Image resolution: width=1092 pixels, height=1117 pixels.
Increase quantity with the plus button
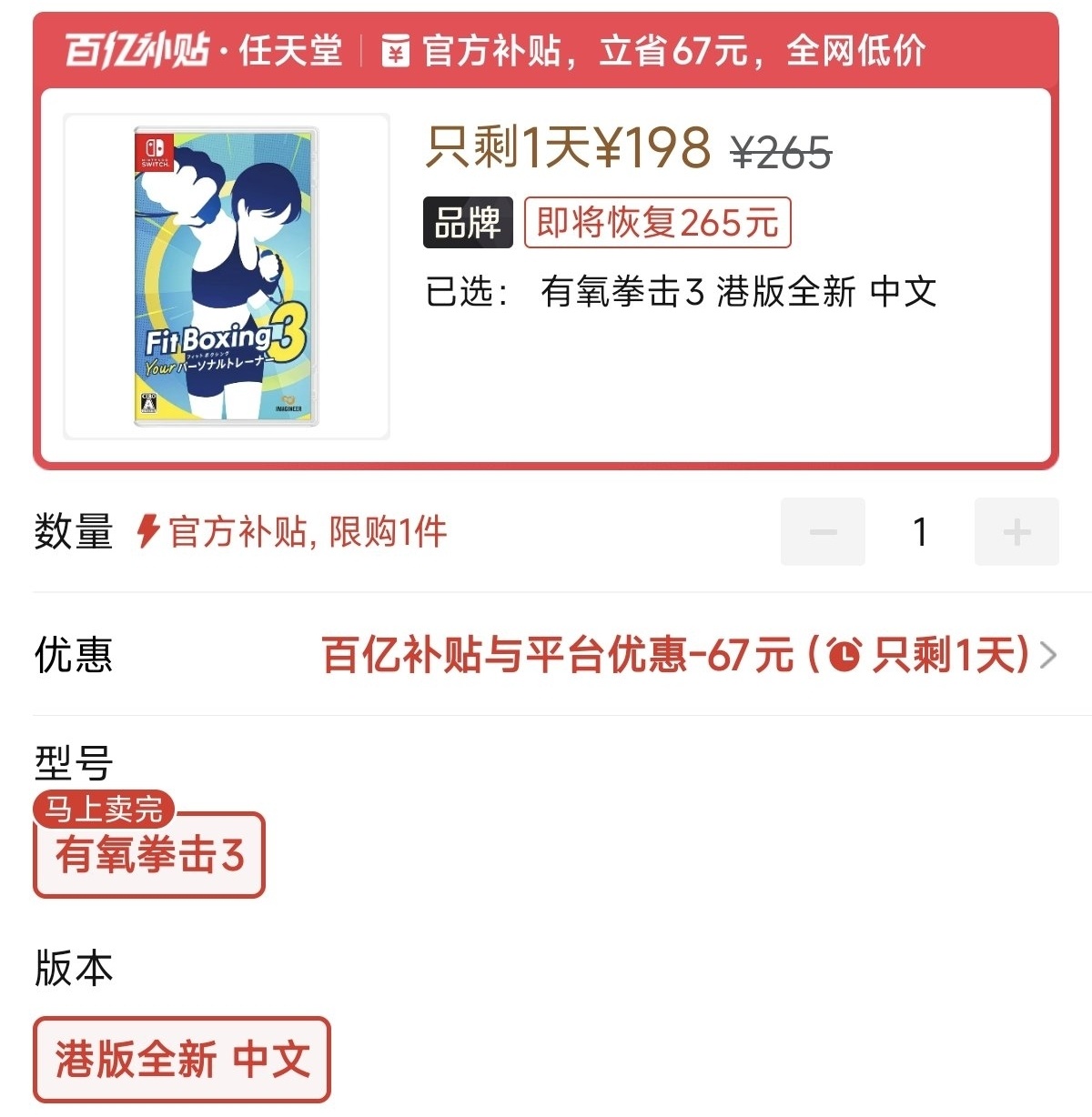pyautogui.click(x=1016, y=532)
